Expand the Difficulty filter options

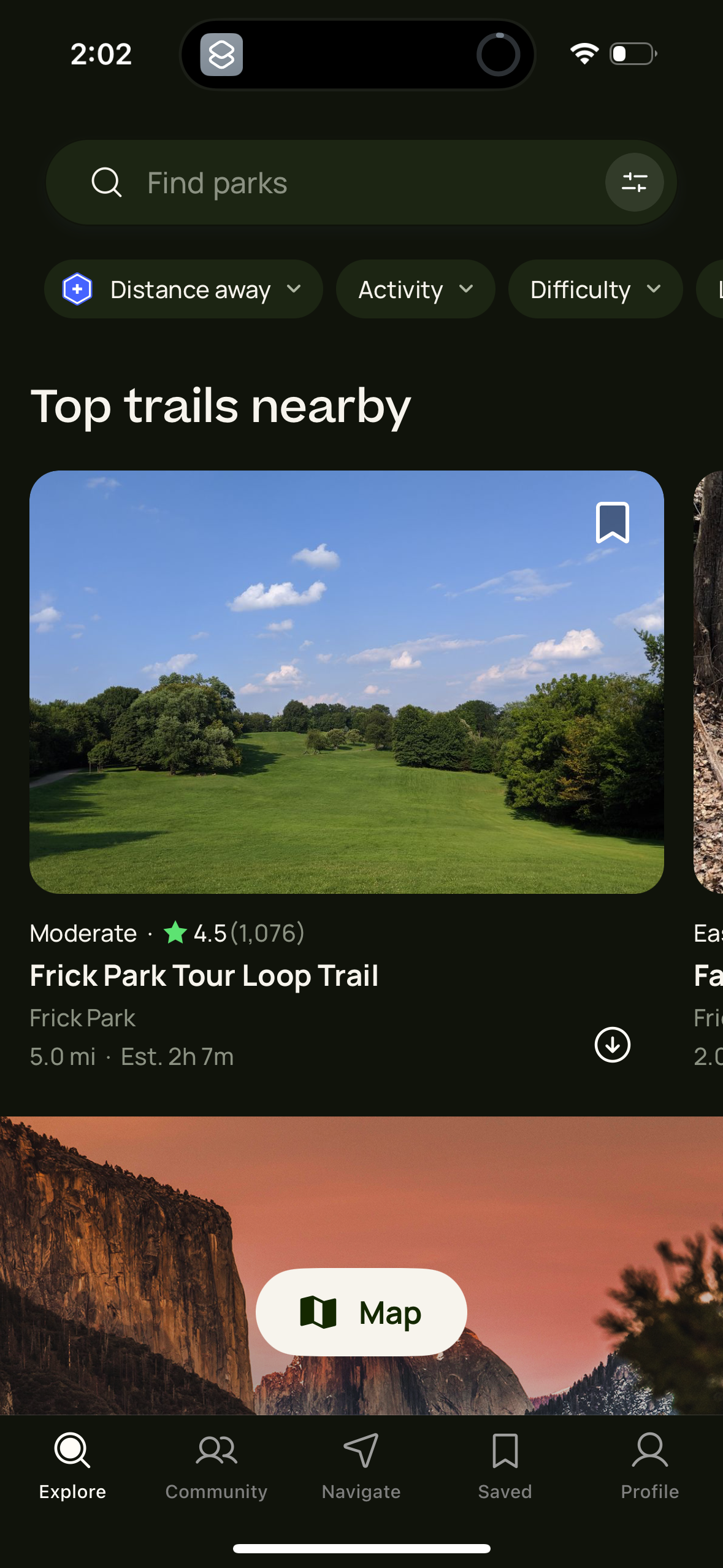pyautogui.click(x=594, y=289)
